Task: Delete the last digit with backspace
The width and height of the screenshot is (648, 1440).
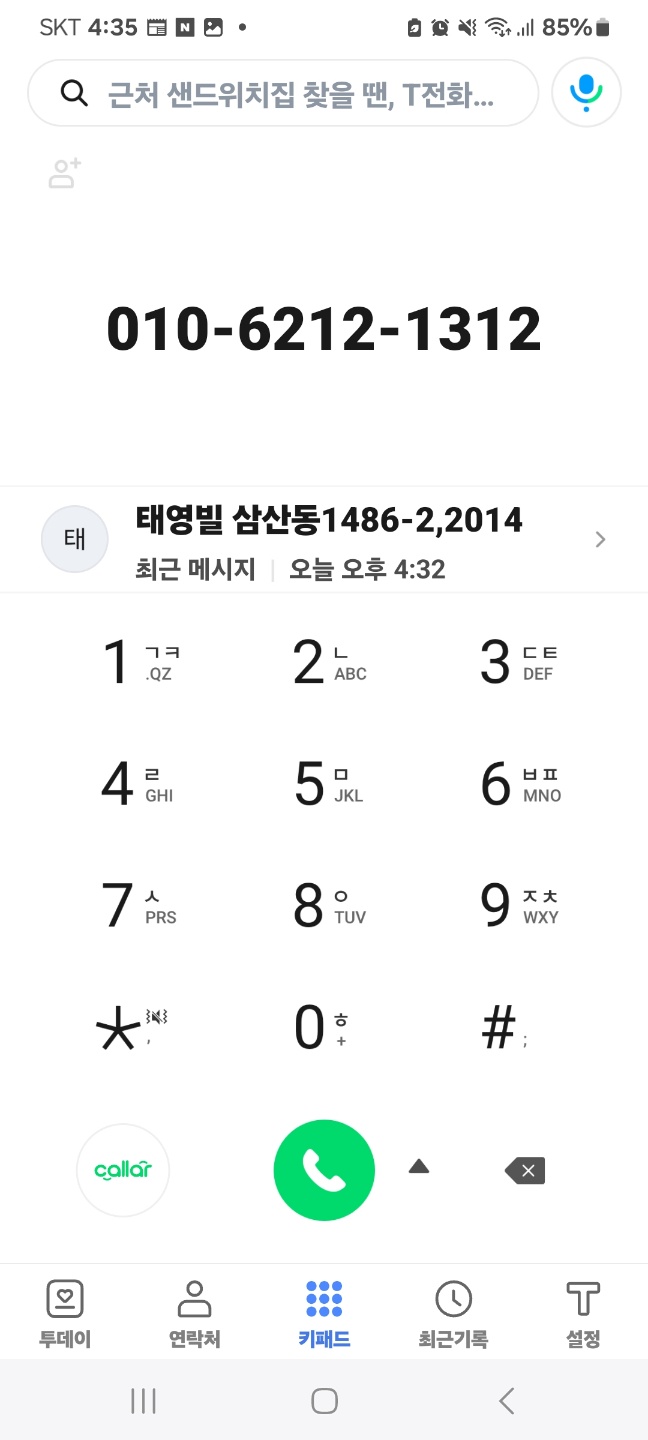Action: coord(525,1170)
